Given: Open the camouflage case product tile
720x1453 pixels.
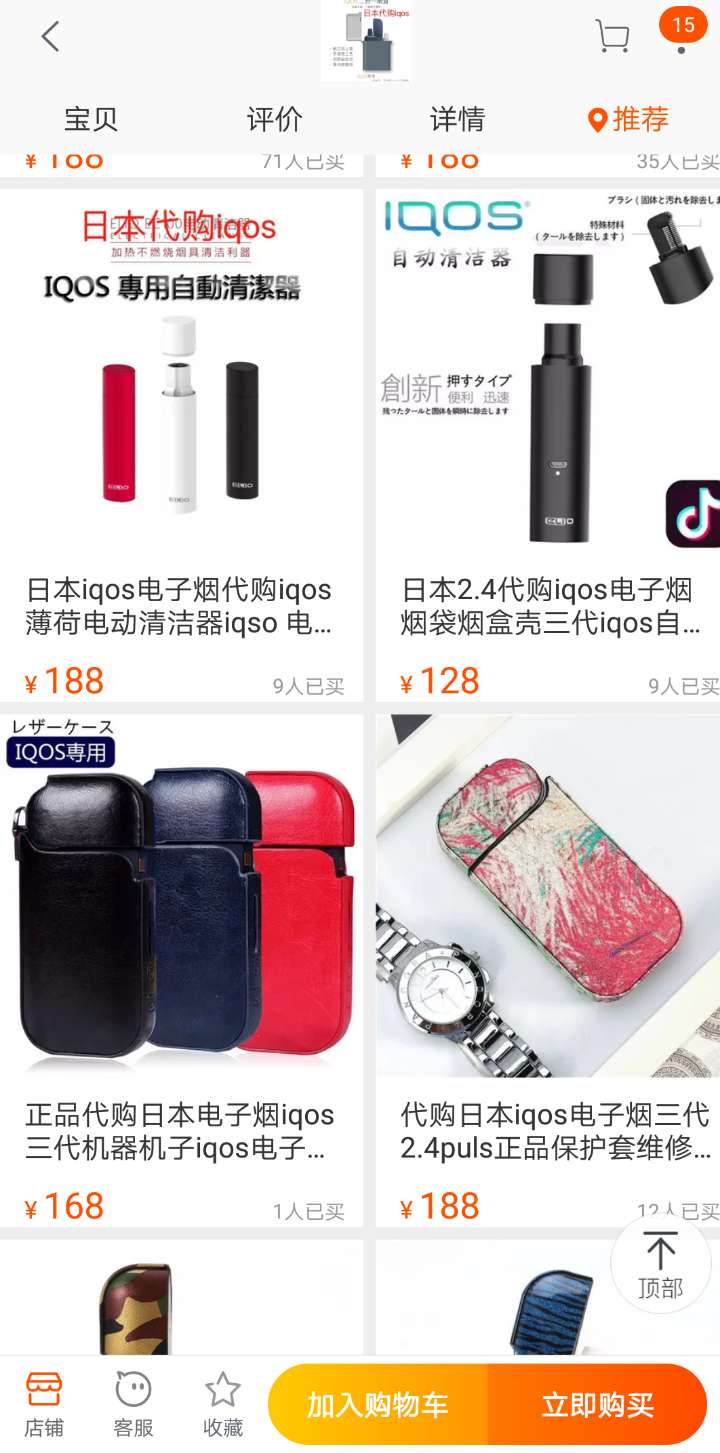Looking at the screenshot, I should coord(181,1298).
